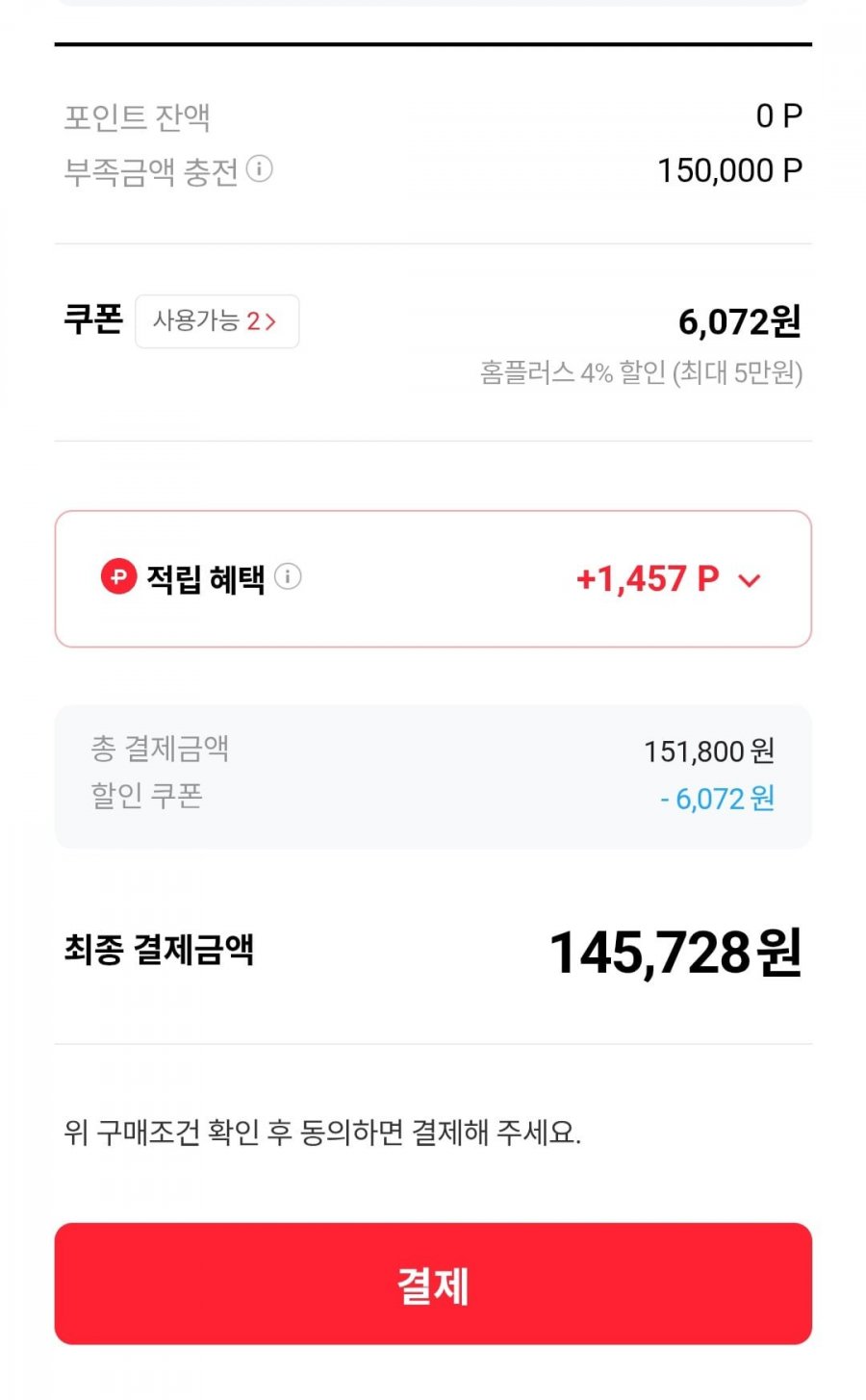Open info icon next to 부족금액 충전
Viewport: 866px width, 1400px height.
coord(260,169)
